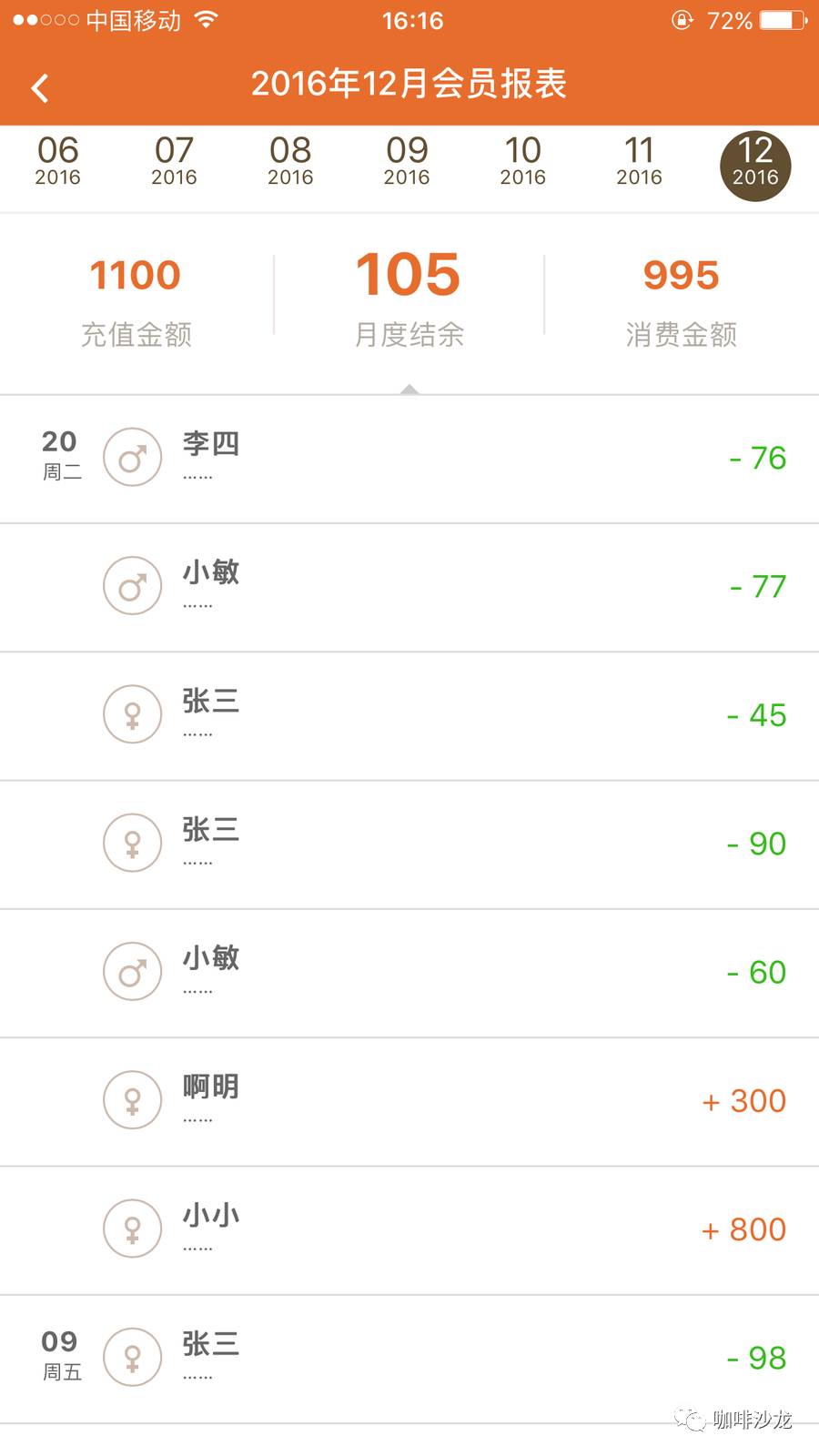Screen dimensions: 819x1456
Task: Go back using the top-left arrow
Action: point(40,87)
